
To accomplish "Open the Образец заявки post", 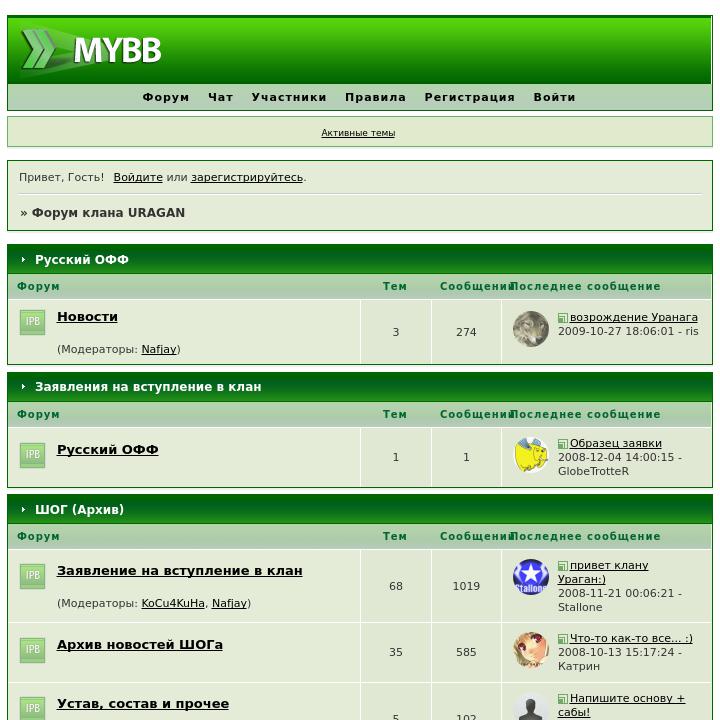I will (x=615, y=443).
